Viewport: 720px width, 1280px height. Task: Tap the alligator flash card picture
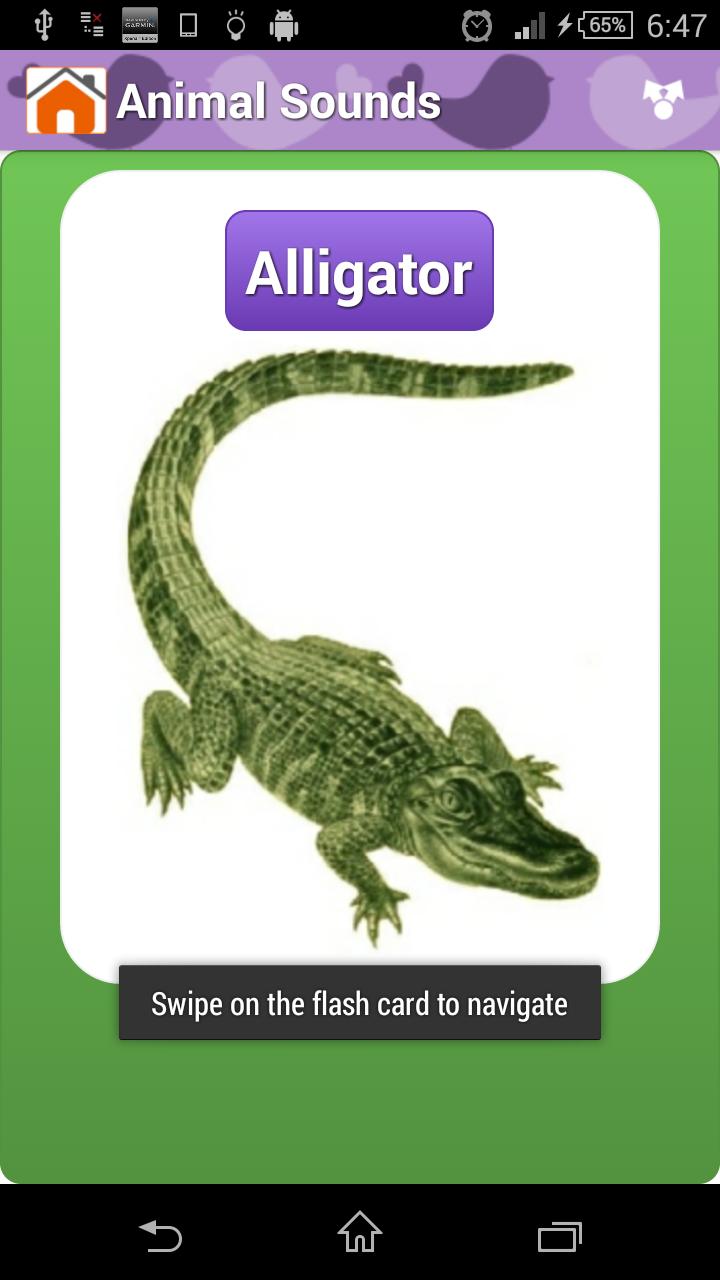tap(360, 640)
